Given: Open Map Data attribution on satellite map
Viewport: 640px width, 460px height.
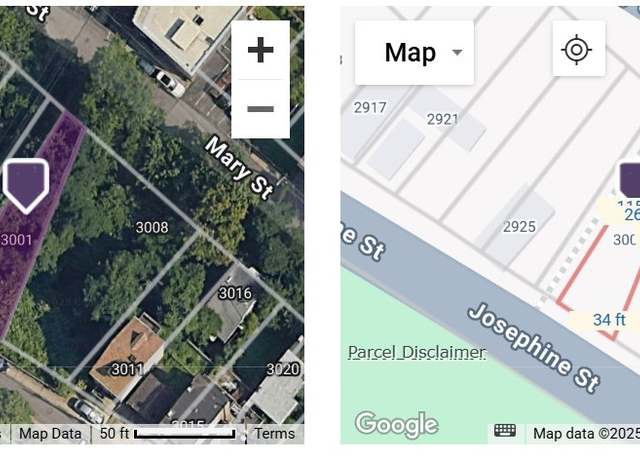Looking at the screenshot, I should [x=50, y=433].
